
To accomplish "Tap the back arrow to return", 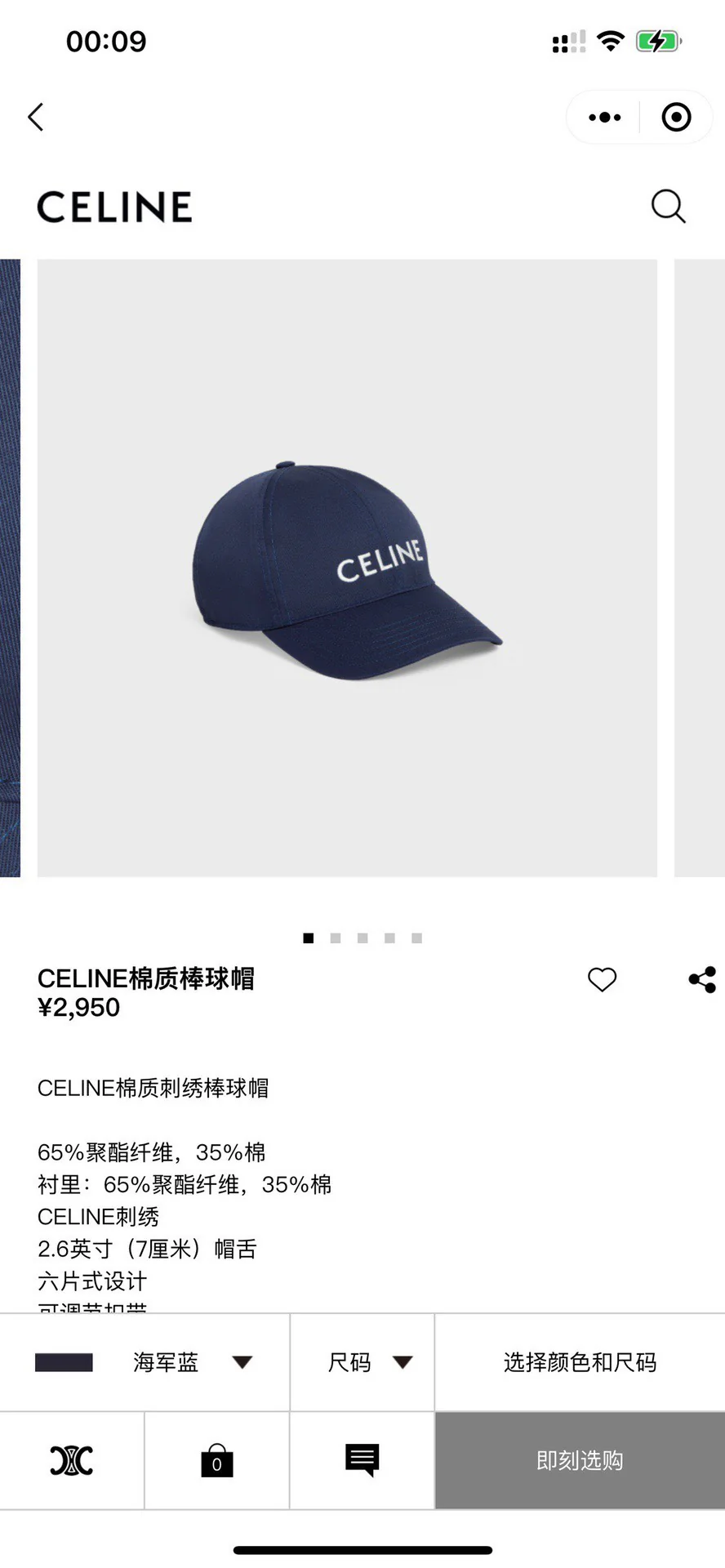I will click(x=36, y=117).
